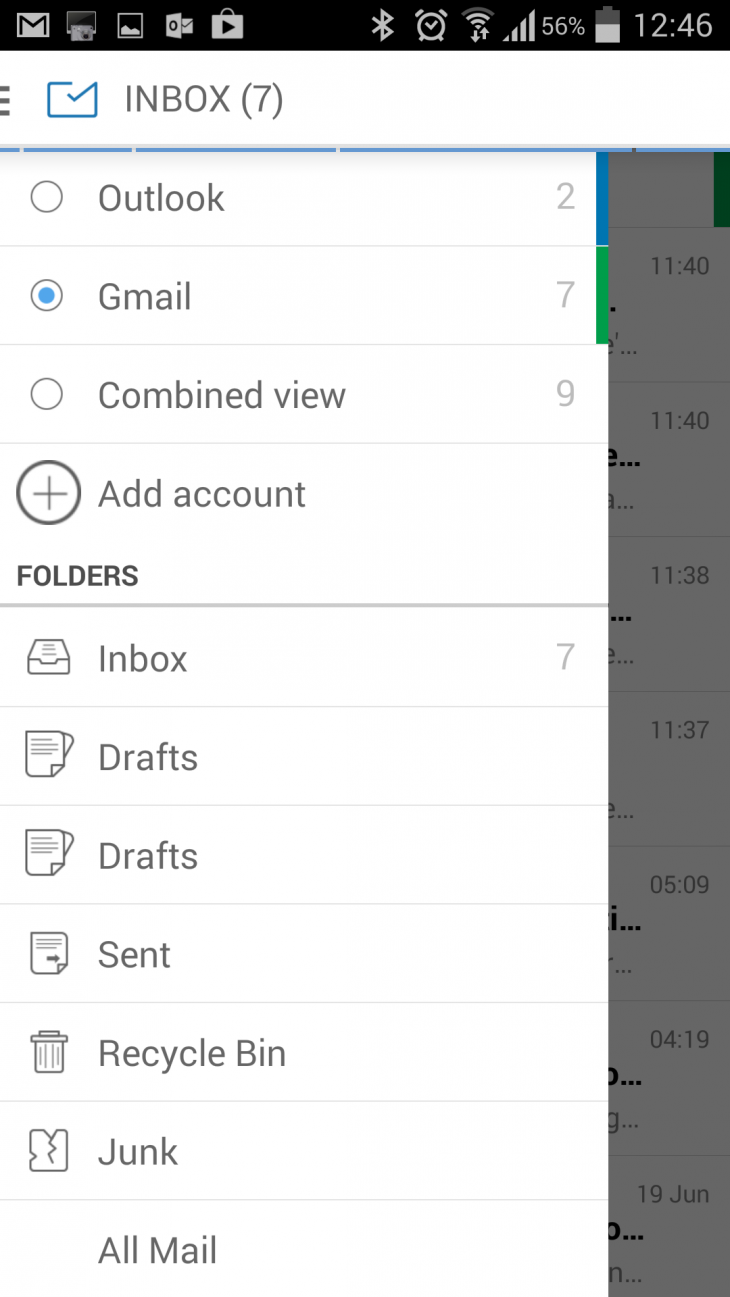
Task: Open the Sent folder icon
Action: 48,953
